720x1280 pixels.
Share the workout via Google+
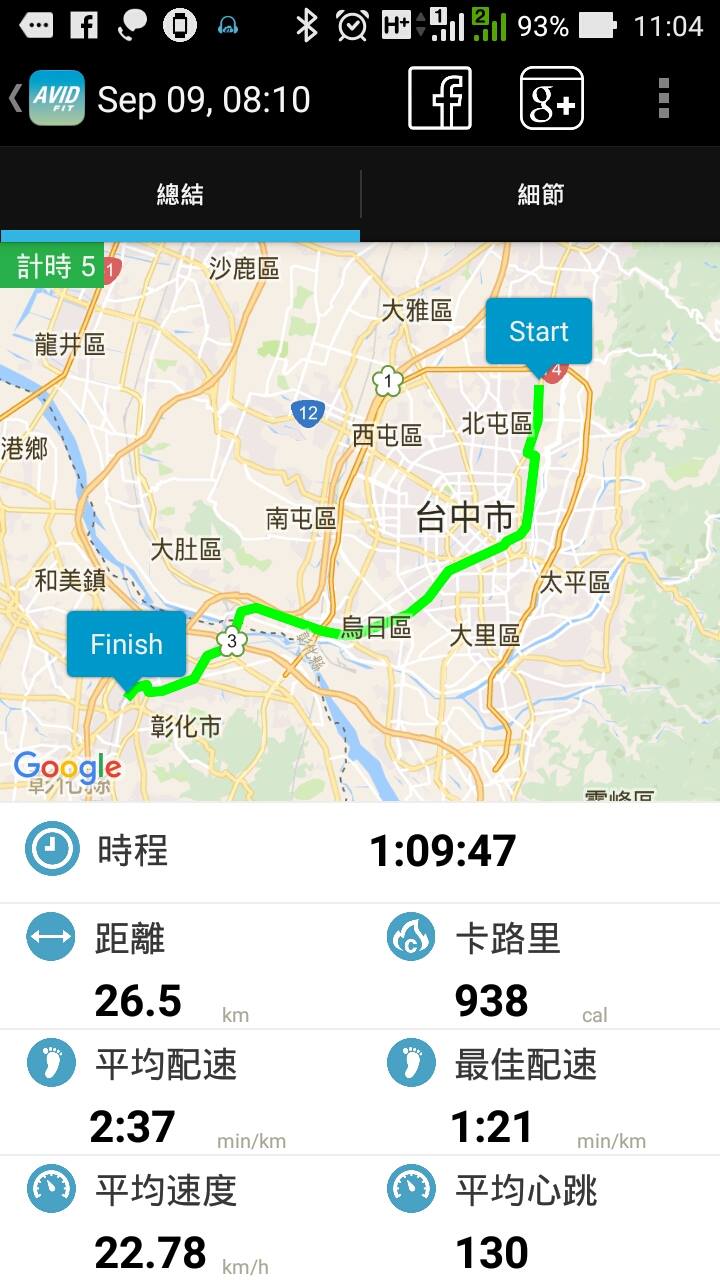(552, 99)
